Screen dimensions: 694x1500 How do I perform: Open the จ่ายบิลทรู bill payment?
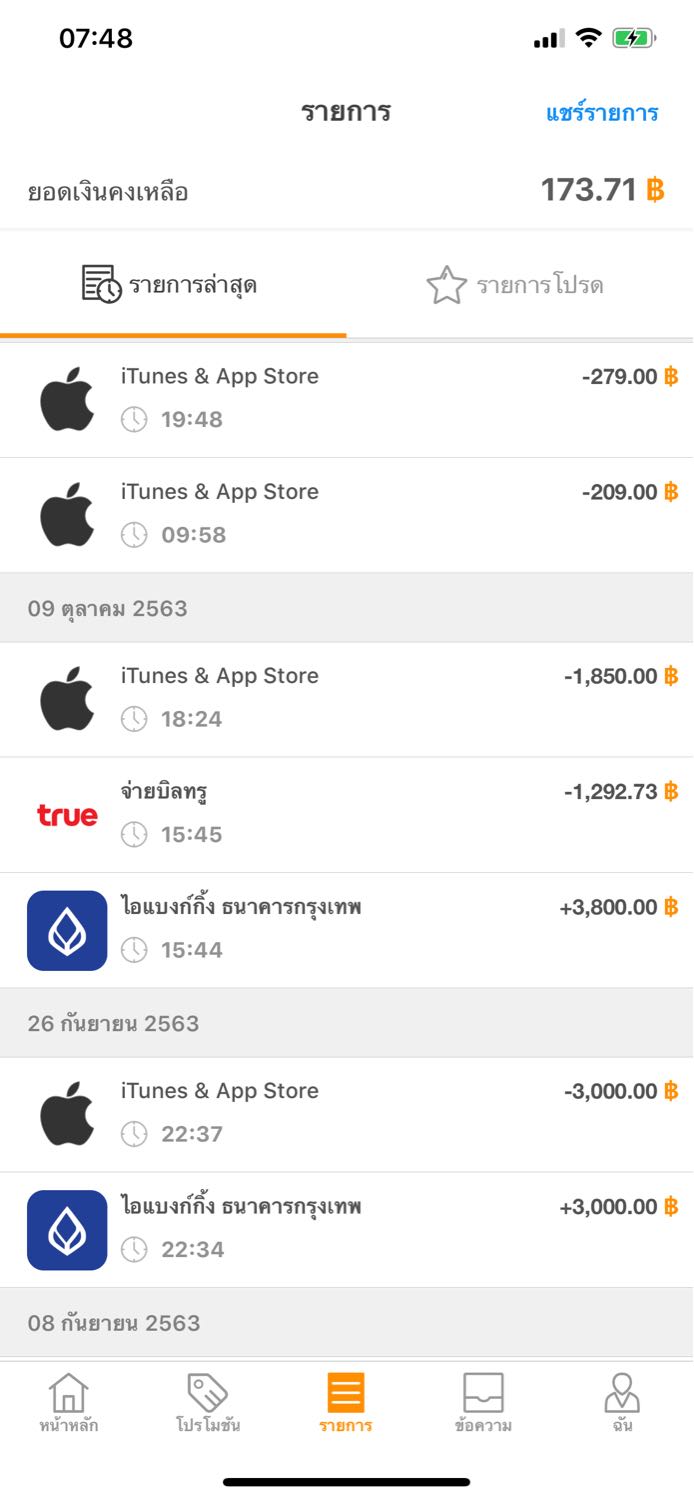pos(347,815)
